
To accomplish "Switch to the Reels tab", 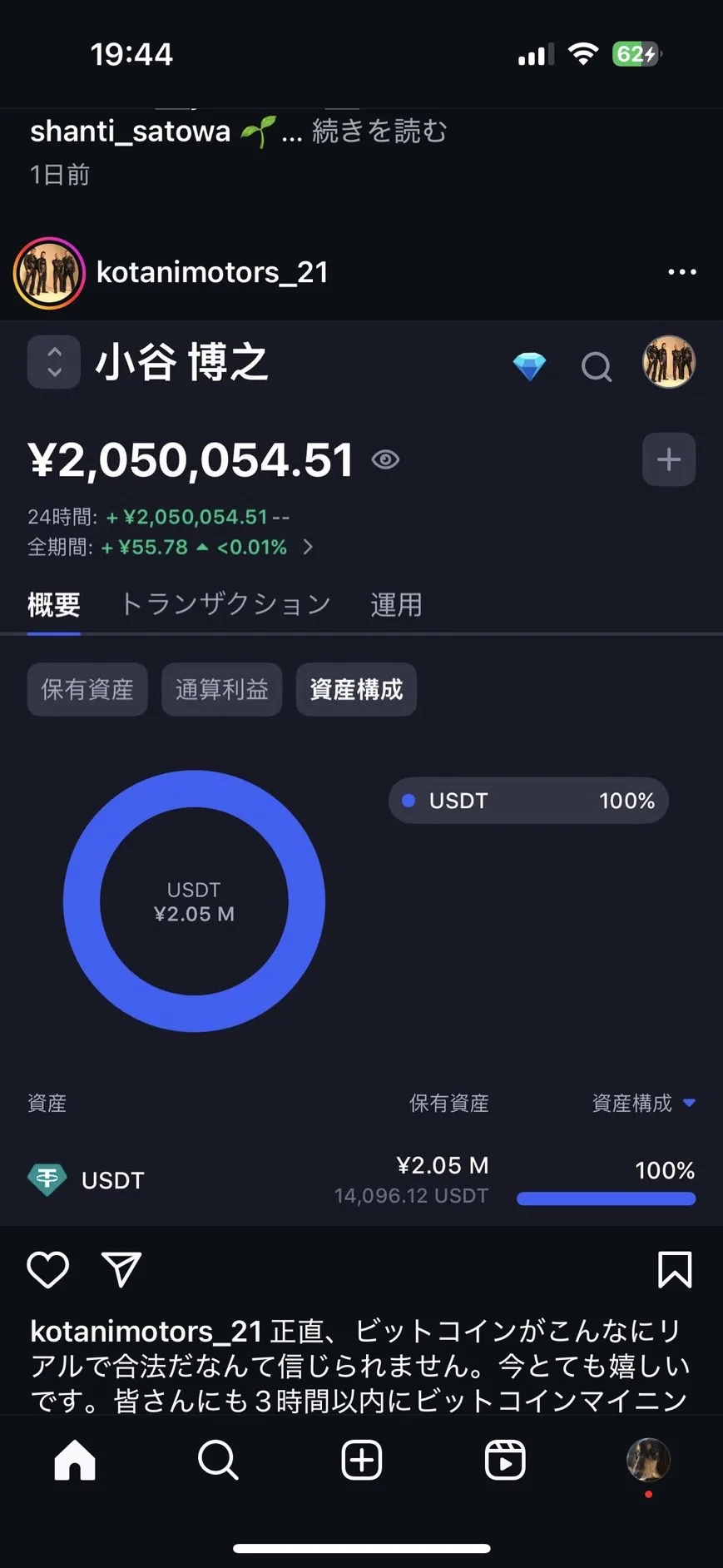I will [x=504, y=1460].
